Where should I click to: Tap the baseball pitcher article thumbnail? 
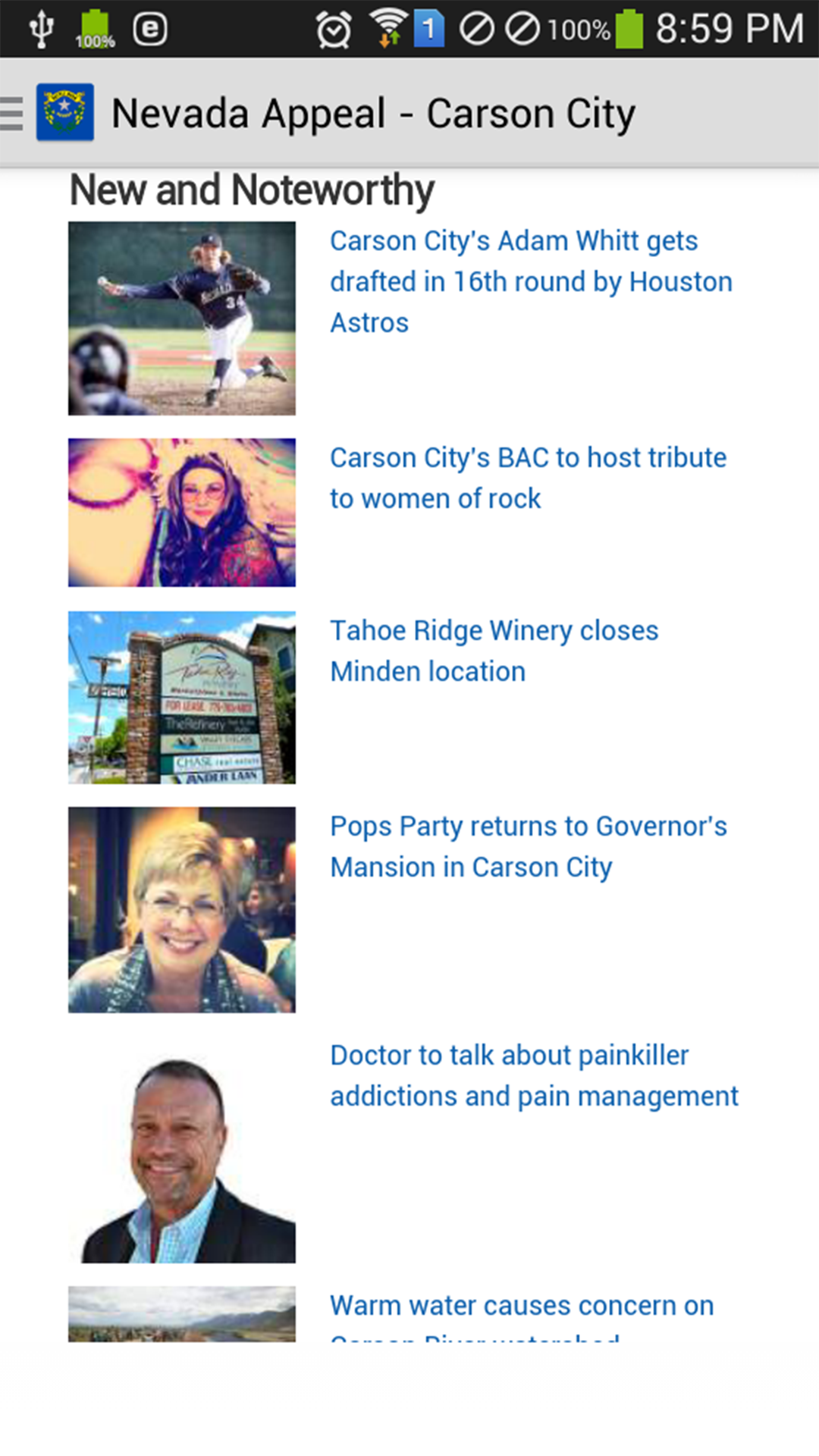182,318
